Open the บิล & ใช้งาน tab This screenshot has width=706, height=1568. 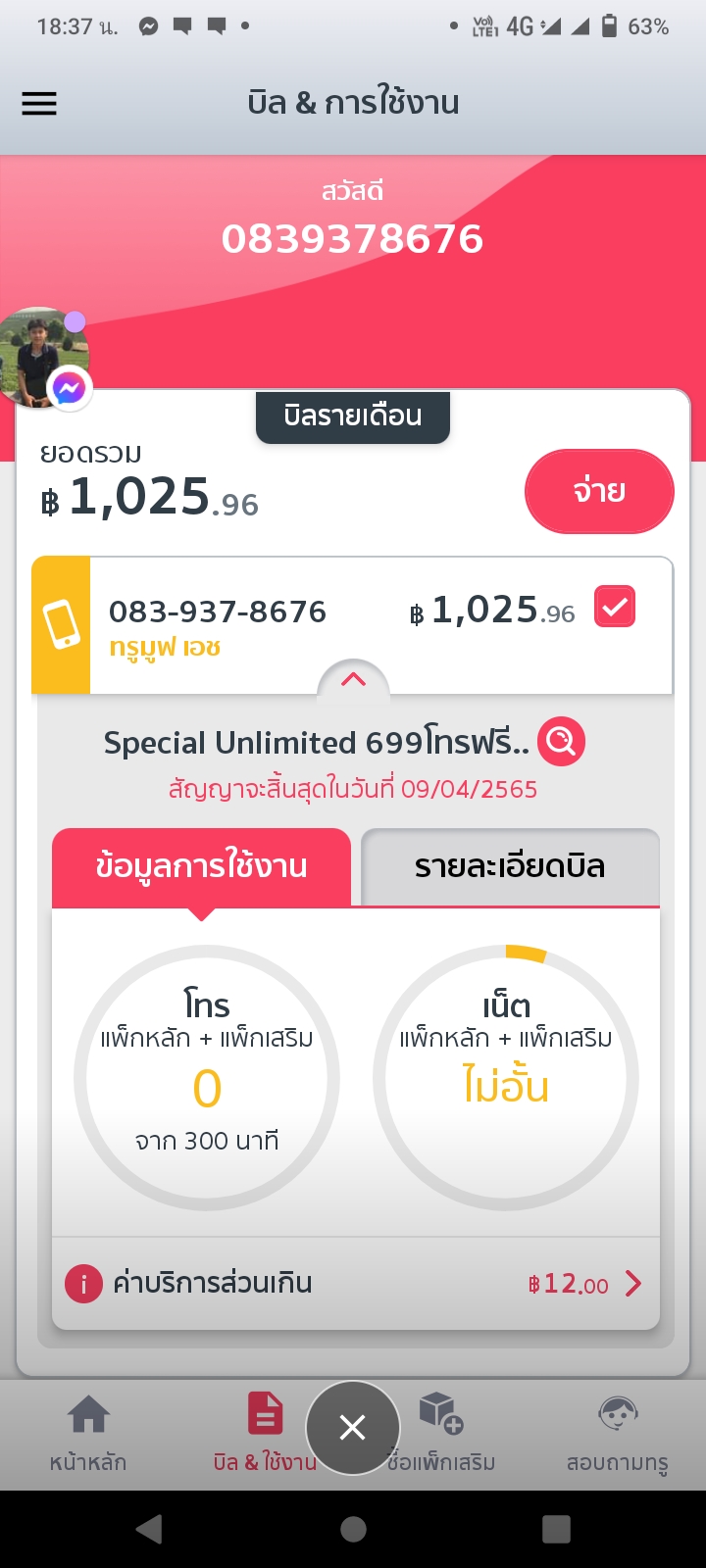(263, 1433)
